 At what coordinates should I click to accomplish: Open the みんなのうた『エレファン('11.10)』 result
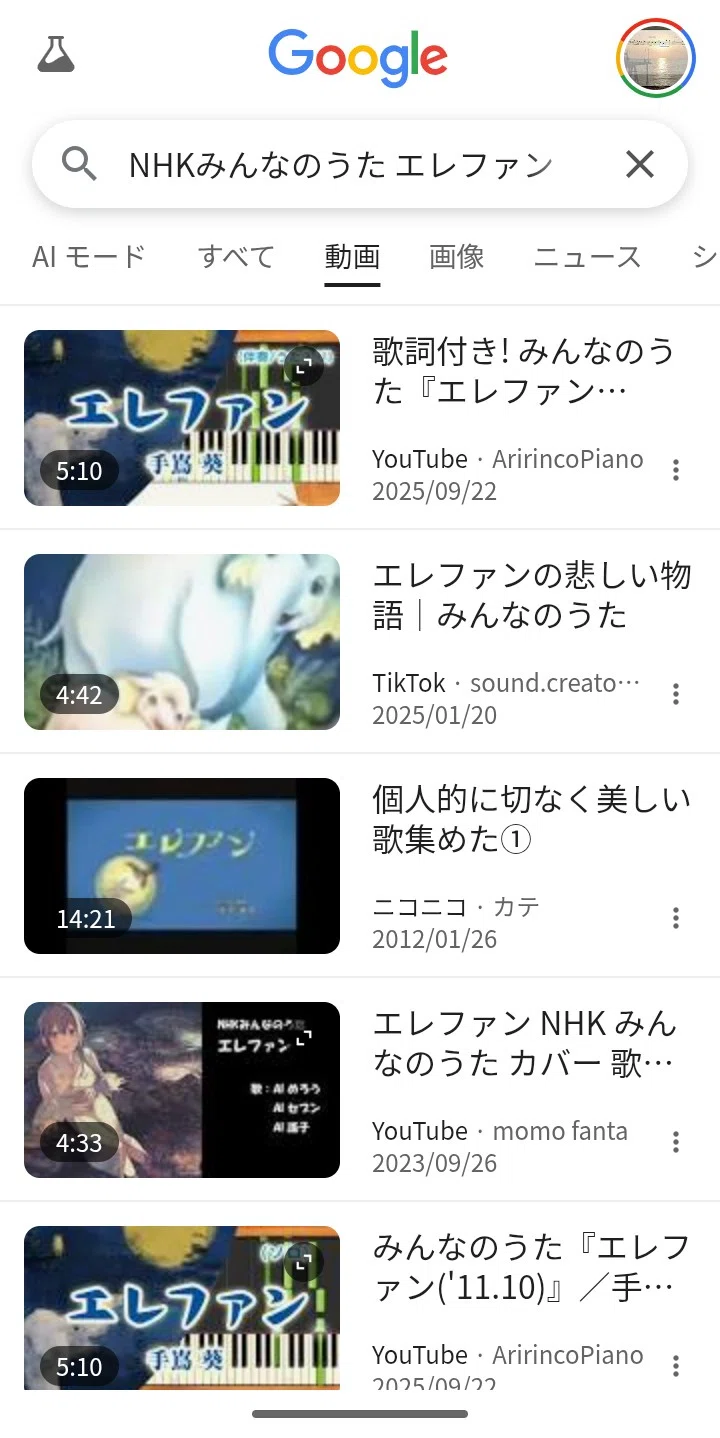click(532, 1267)
